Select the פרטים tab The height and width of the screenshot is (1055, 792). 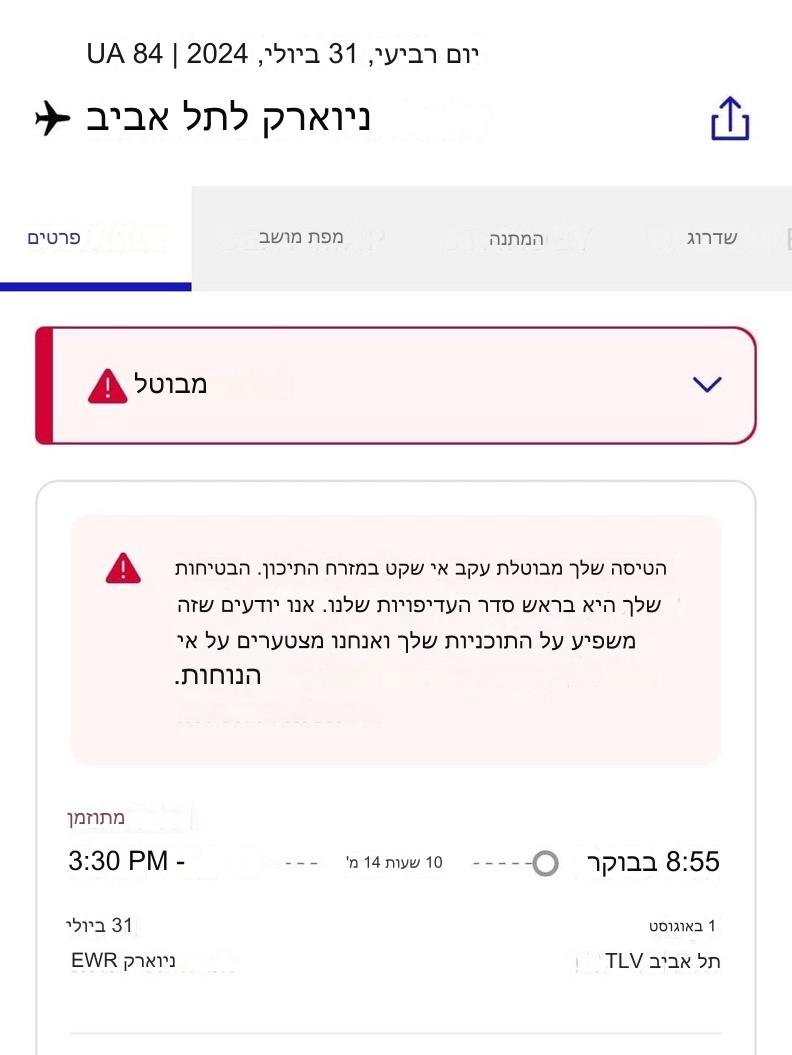click(53, 239)
